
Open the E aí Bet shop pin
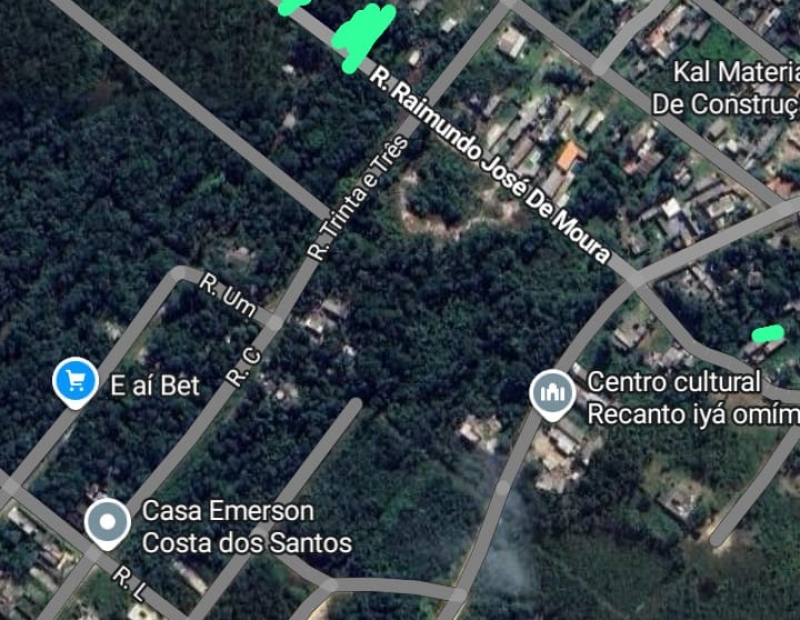tap(74, 381)
